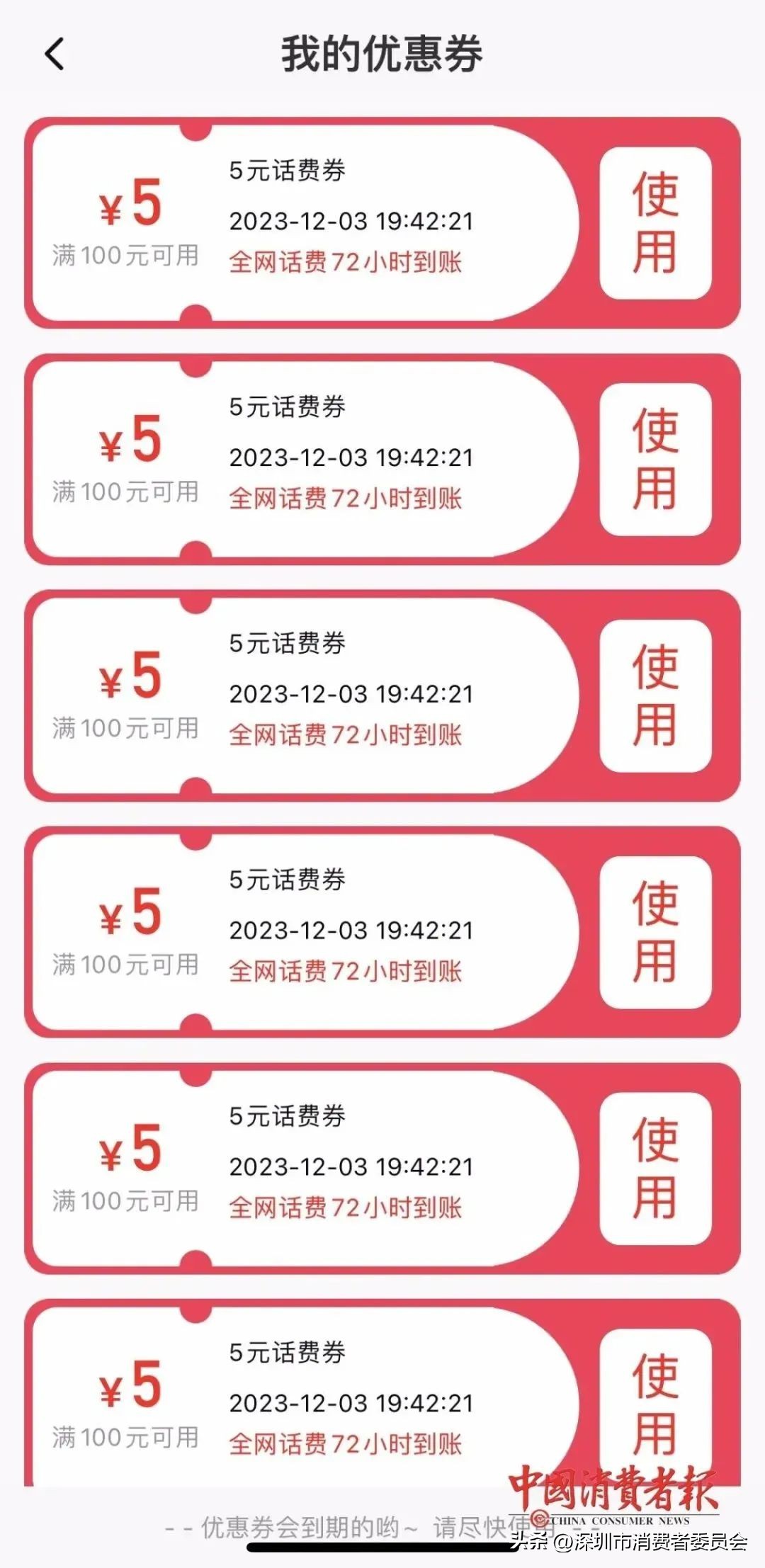Select the China Consumer News logo watermark

(609, 1494)
